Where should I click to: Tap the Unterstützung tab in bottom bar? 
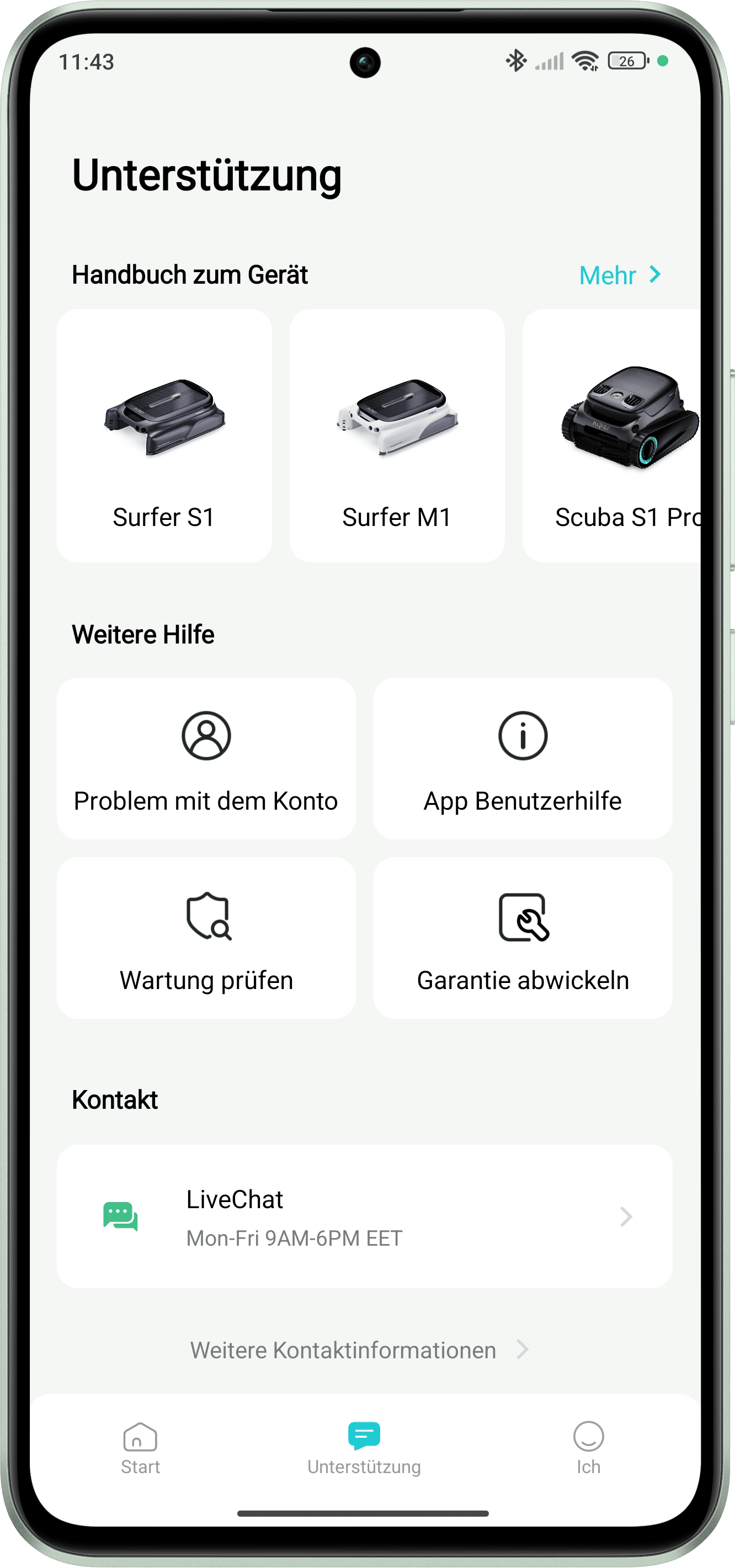[x=364, y=1449]
